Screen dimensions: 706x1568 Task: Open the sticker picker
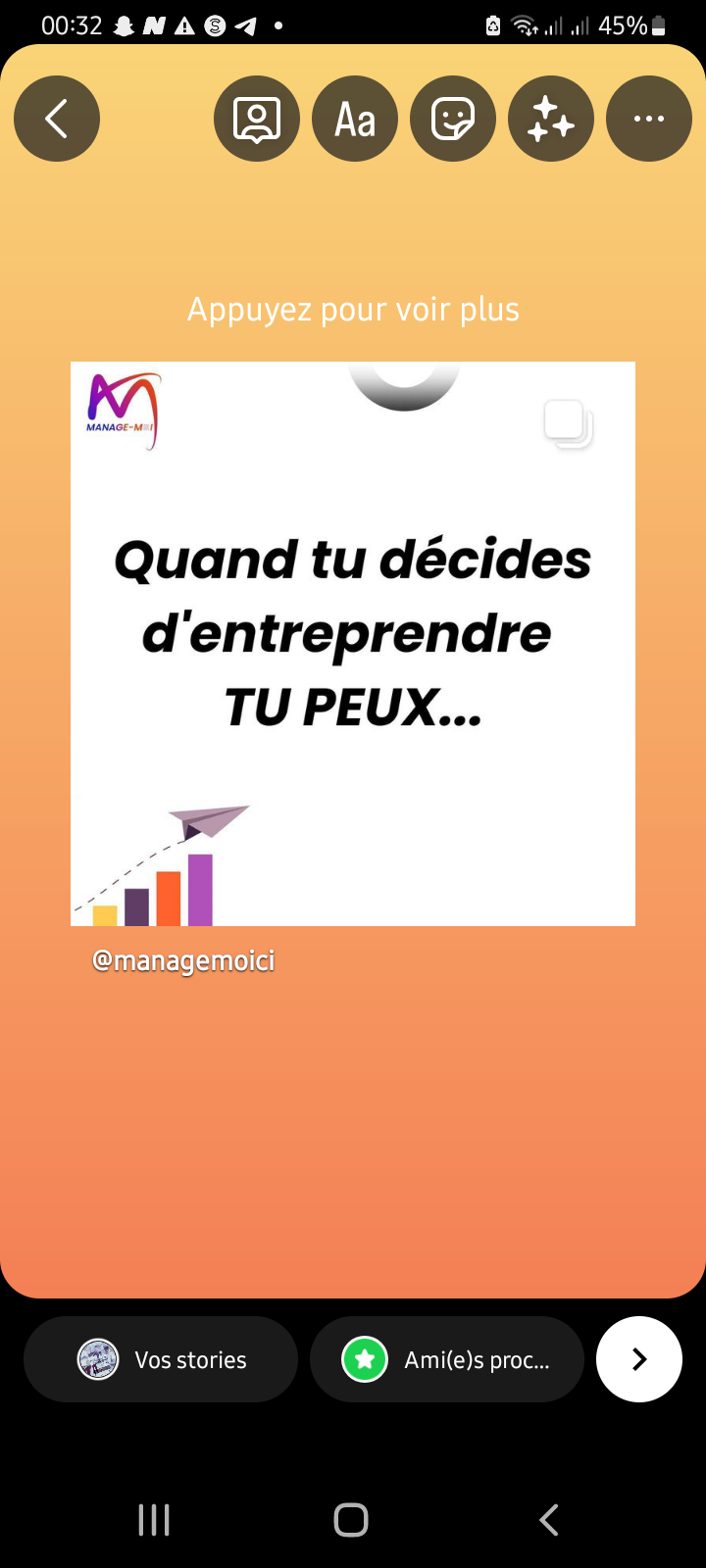pos(453,119)
